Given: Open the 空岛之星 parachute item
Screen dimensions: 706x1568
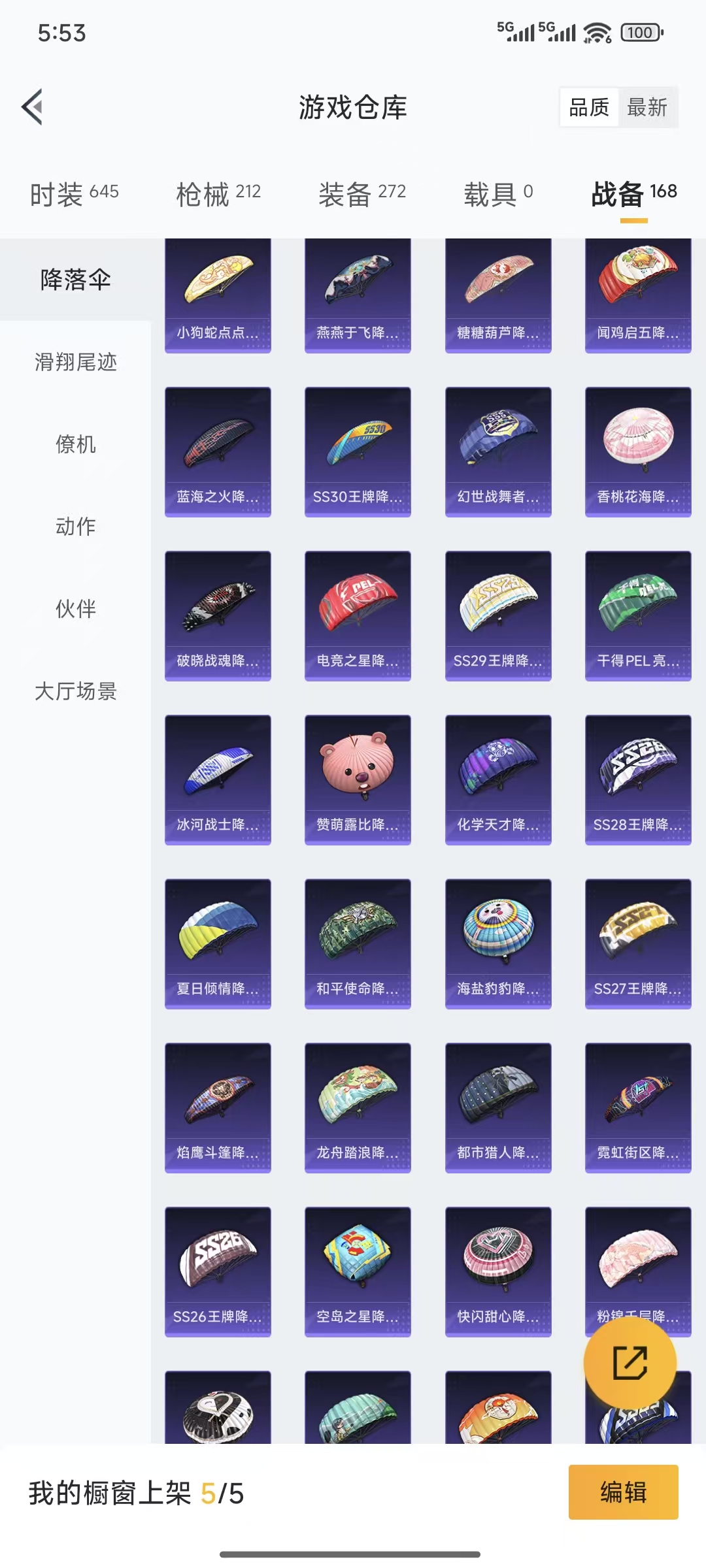Looking at the screenshot, I should [x=358, y=1271].
